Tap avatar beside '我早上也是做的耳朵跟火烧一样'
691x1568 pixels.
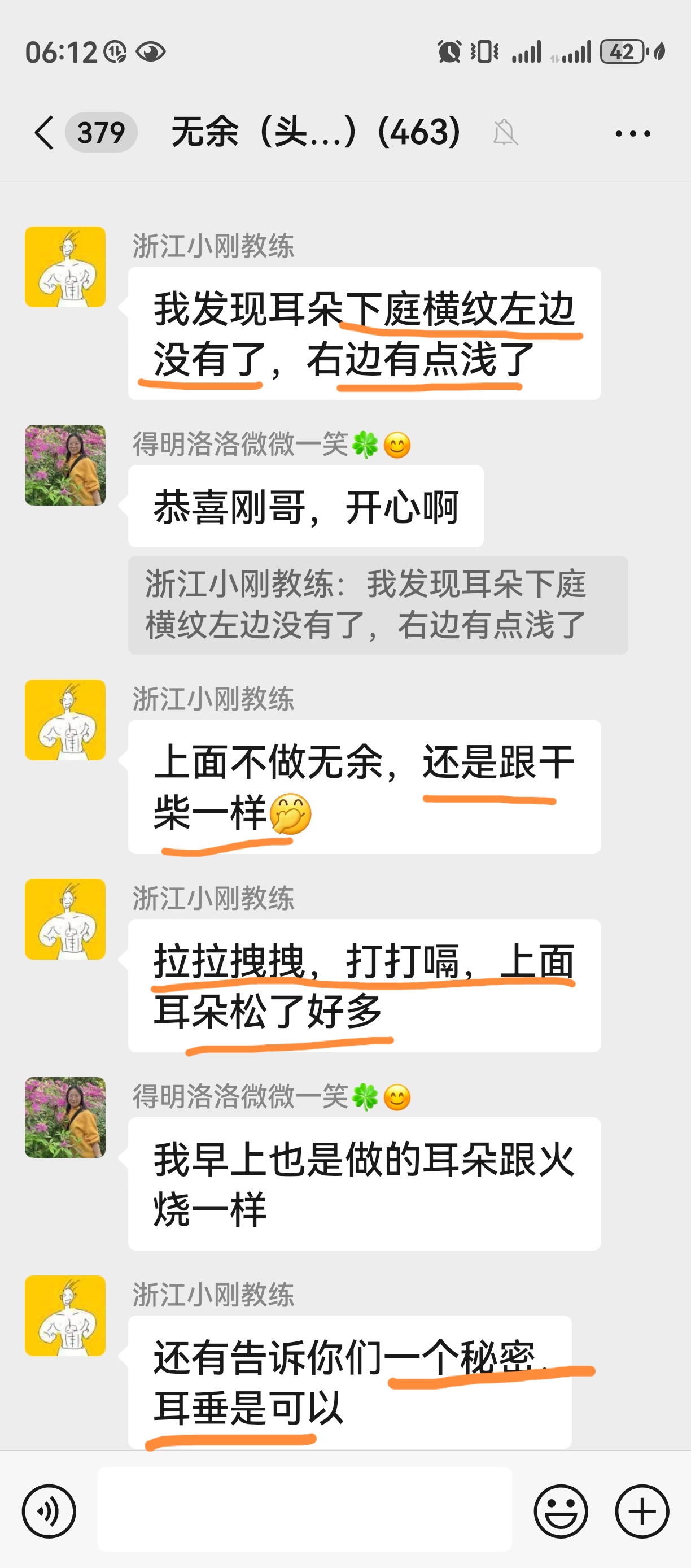[65, 1118]
